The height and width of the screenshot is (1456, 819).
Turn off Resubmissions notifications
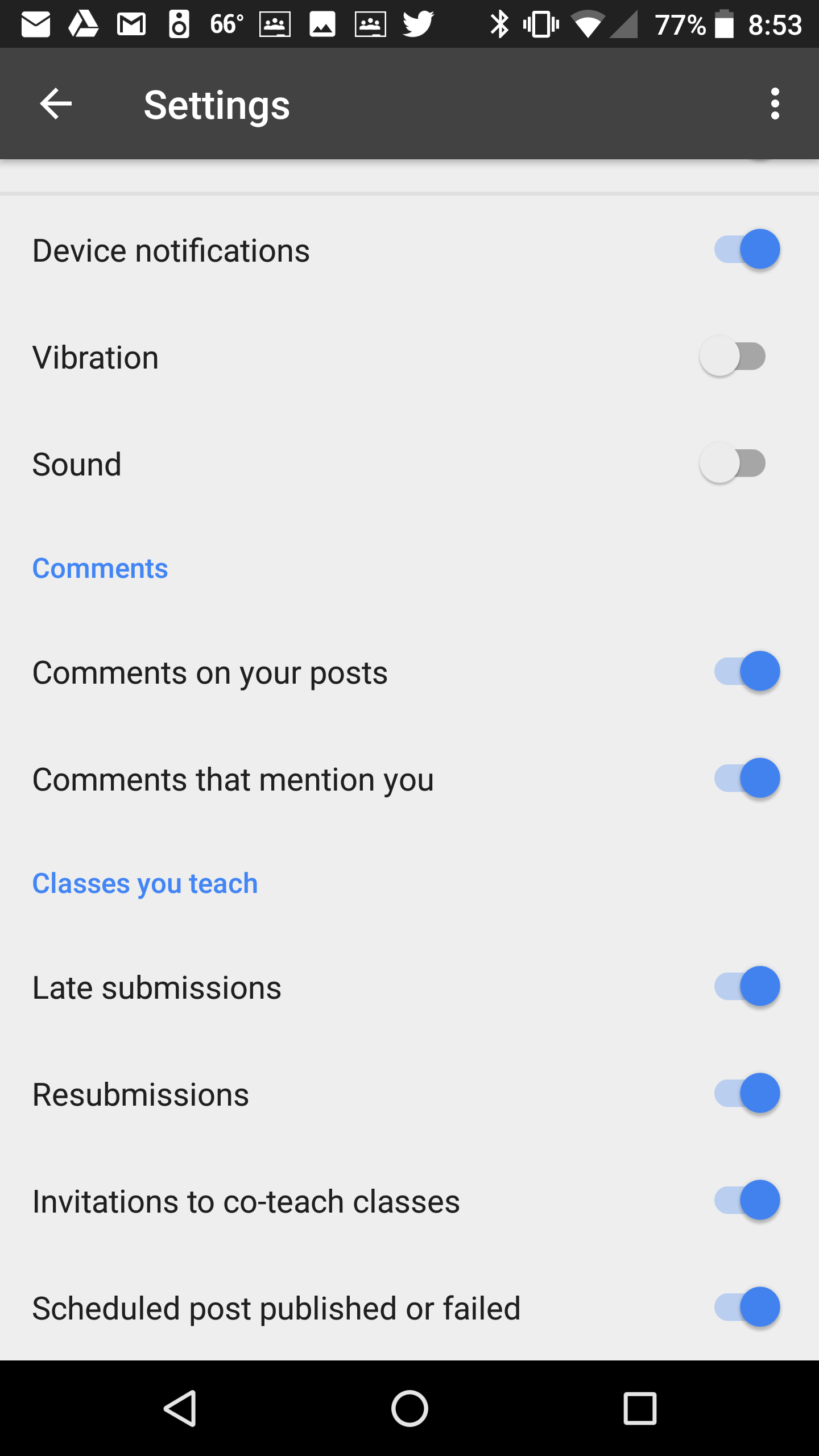(747, 1094)
